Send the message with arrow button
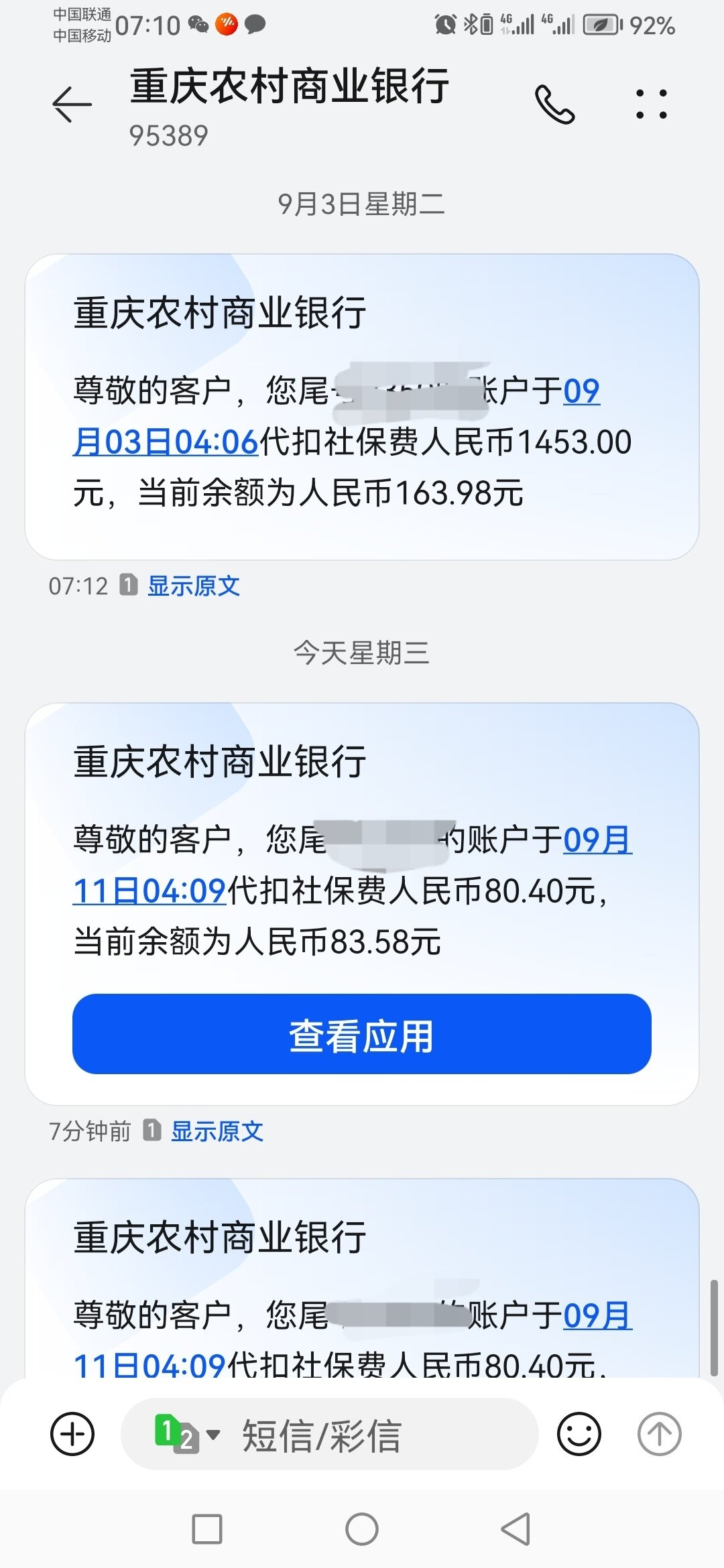Image resolution: width=724 pixels, height=1568 pixels. pos(659,1434)
